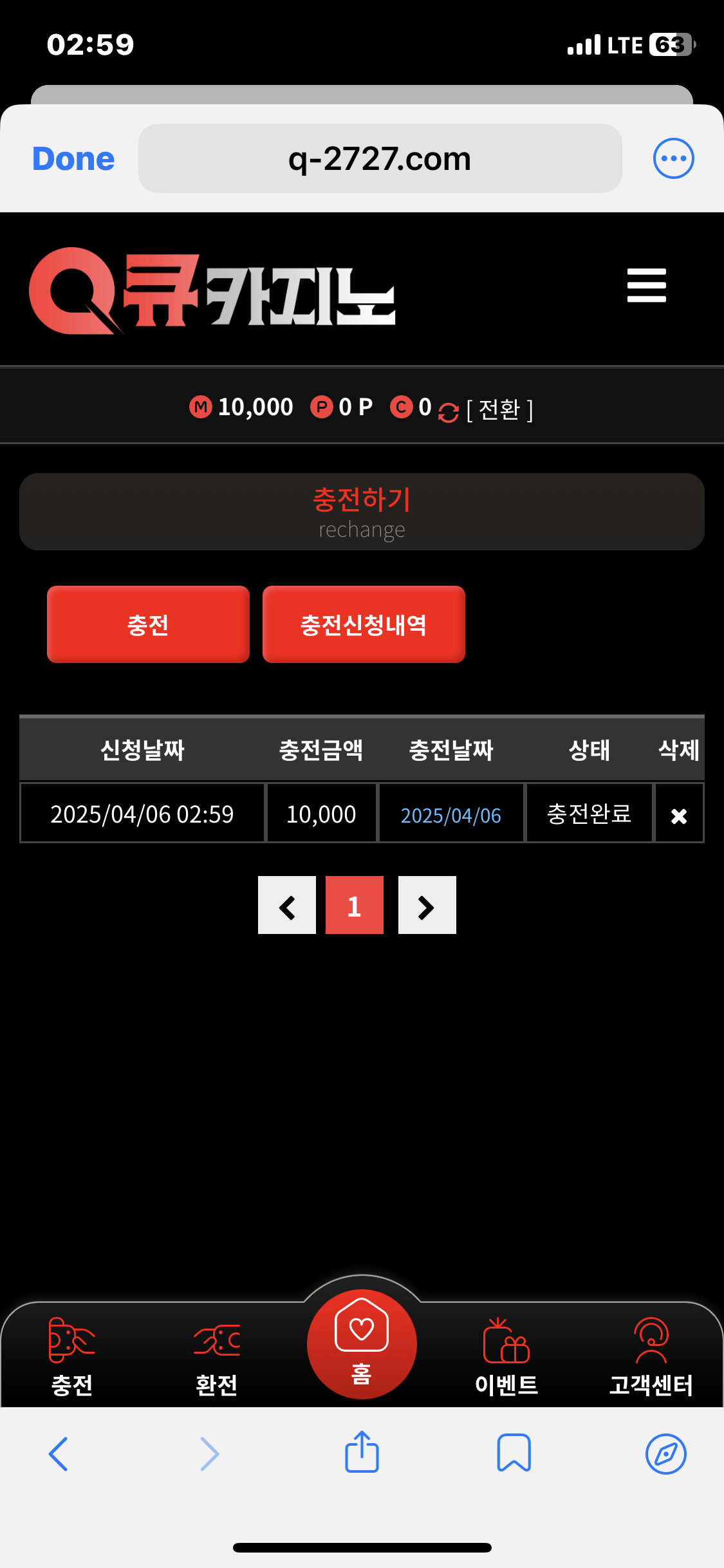
Task: Open page in Safari compass icon
Action: click(665, 1453)
